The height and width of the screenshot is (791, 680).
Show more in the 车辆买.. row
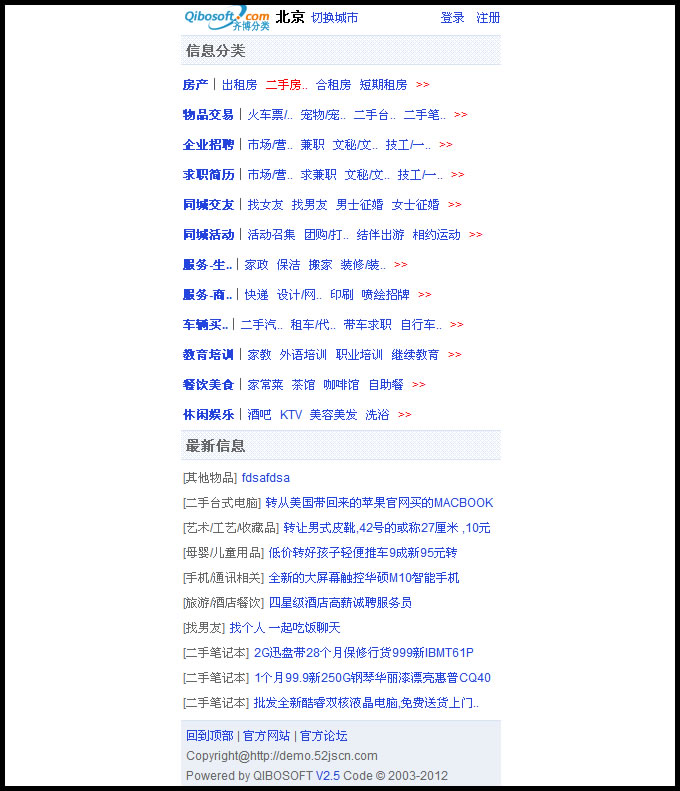[x=457, y=325]
